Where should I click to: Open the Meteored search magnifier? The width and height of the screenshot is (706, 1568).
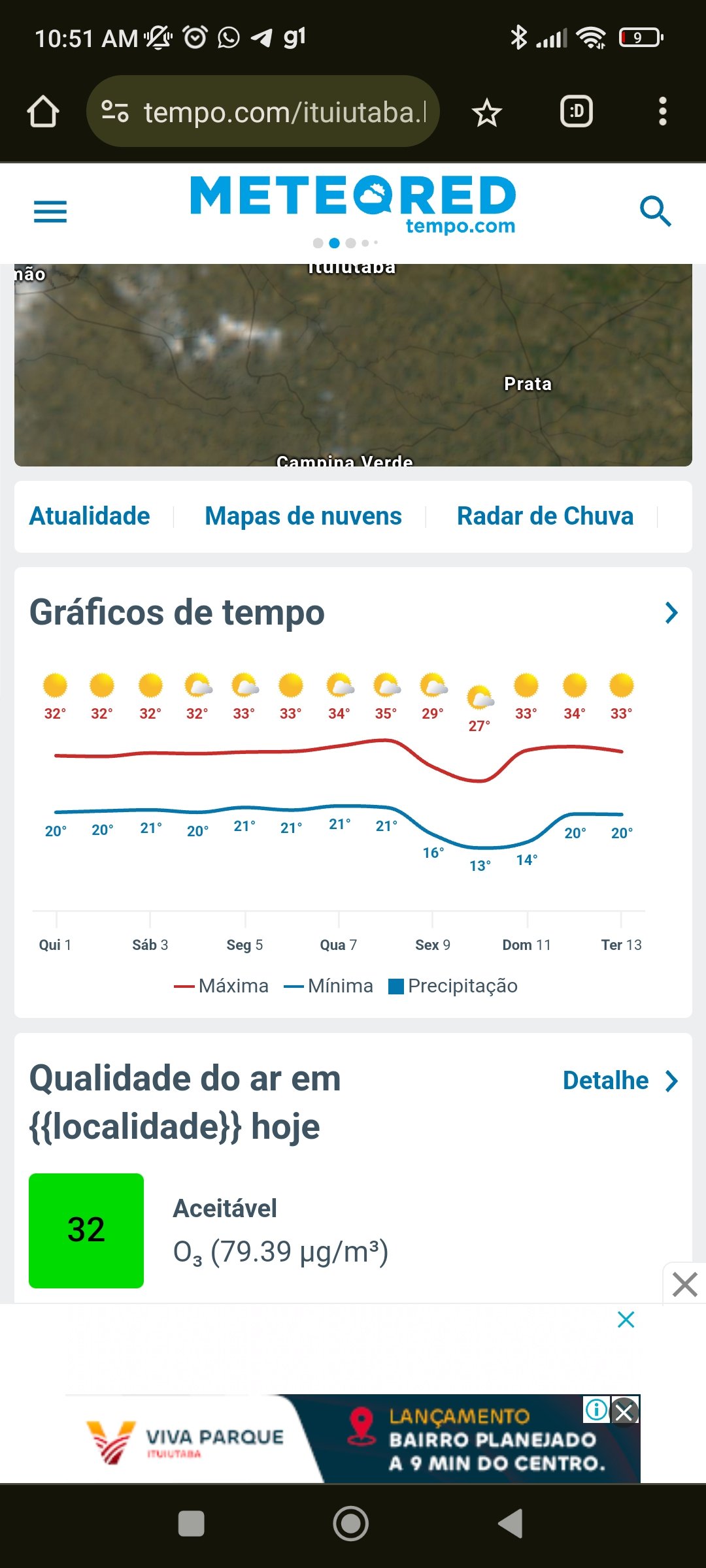click(655, 211)
